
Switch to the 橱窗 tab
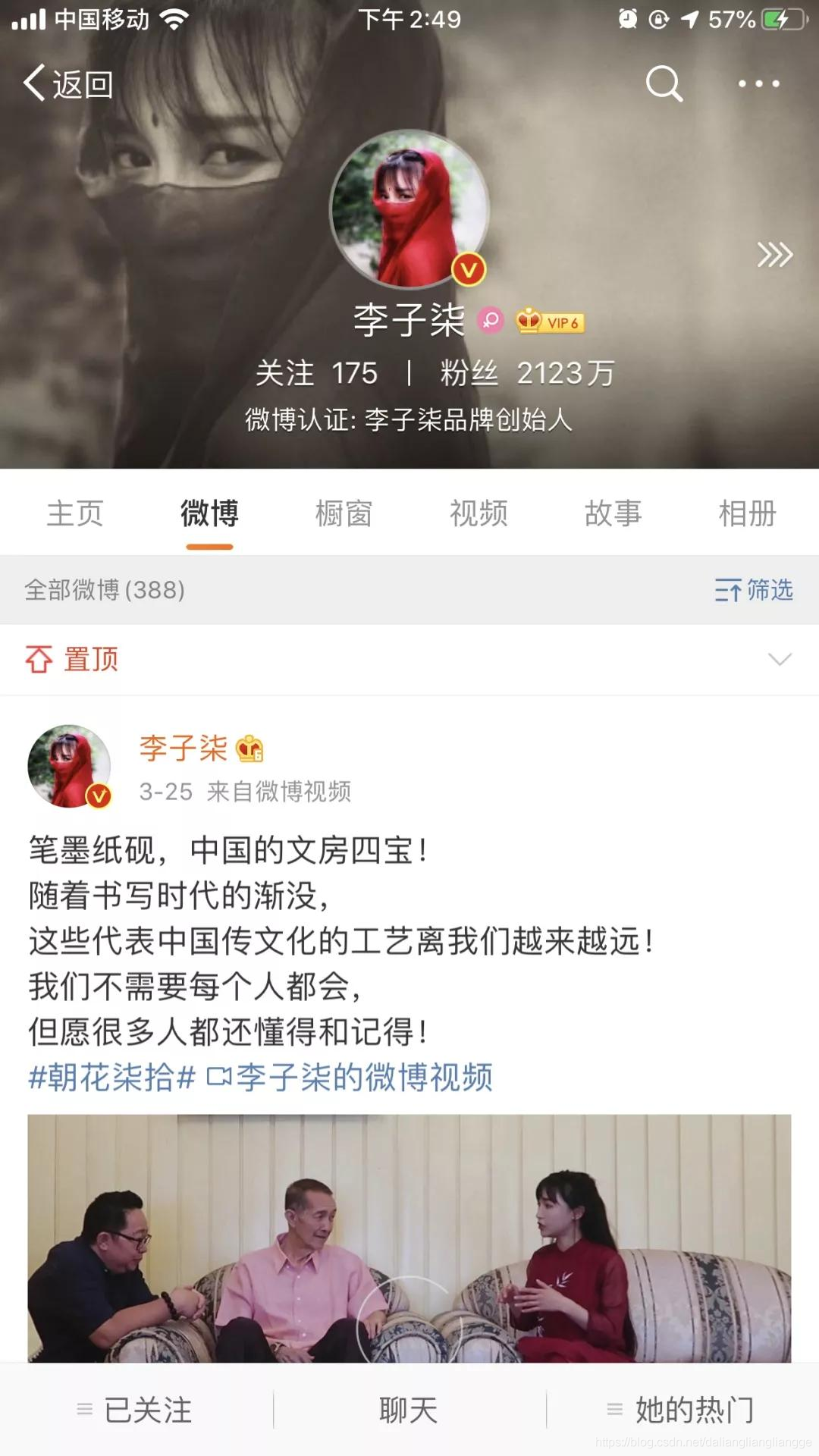point(344,513)
